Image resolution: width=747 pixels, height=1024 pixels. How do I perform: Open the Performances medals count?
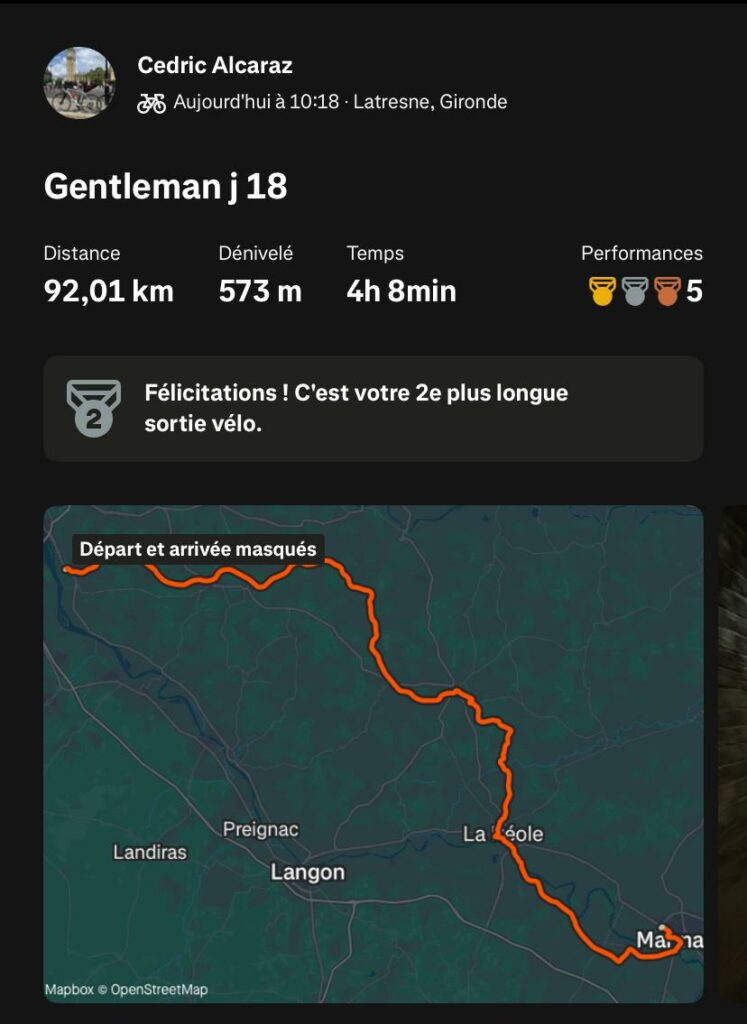coord(645,291)
